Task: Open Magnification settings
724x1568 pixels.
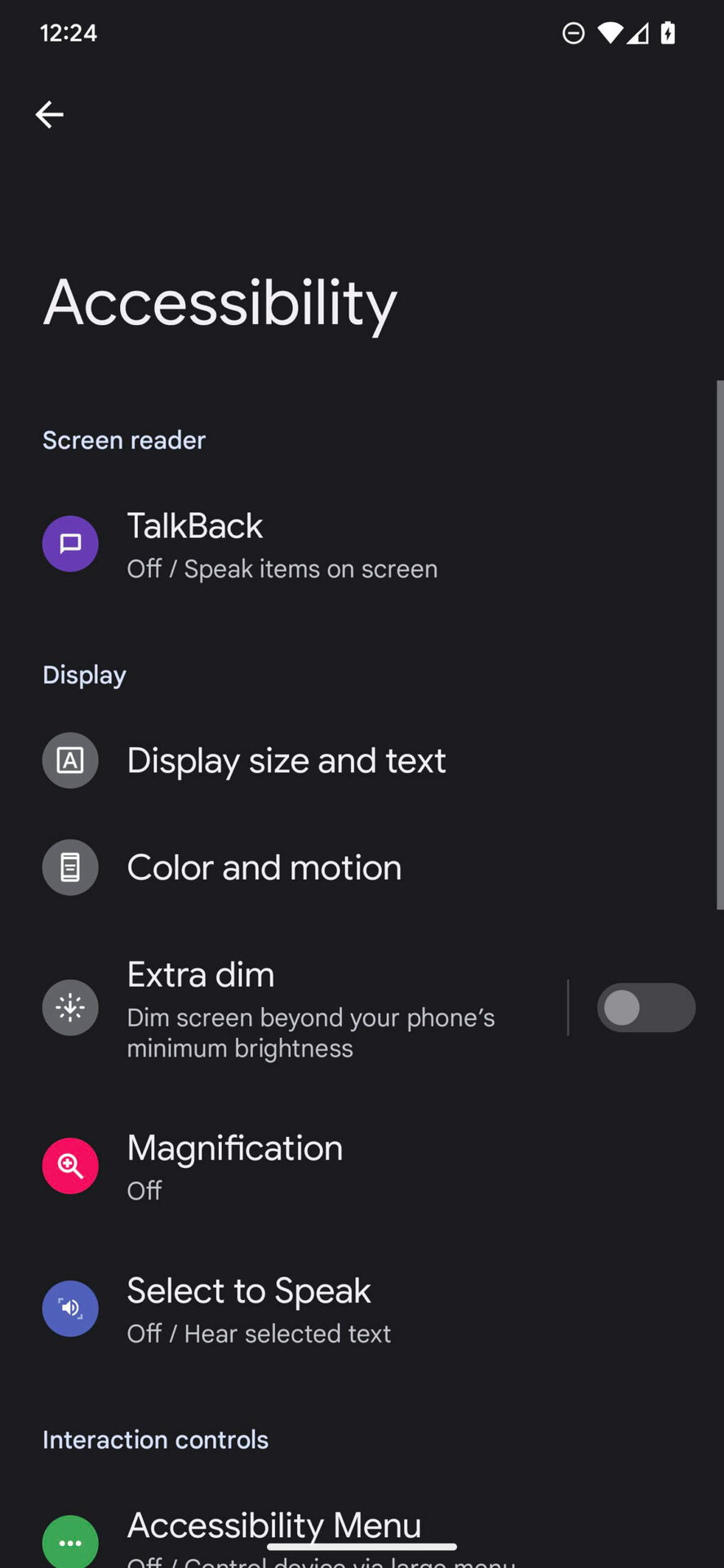Action: (x=235, y=1166)
